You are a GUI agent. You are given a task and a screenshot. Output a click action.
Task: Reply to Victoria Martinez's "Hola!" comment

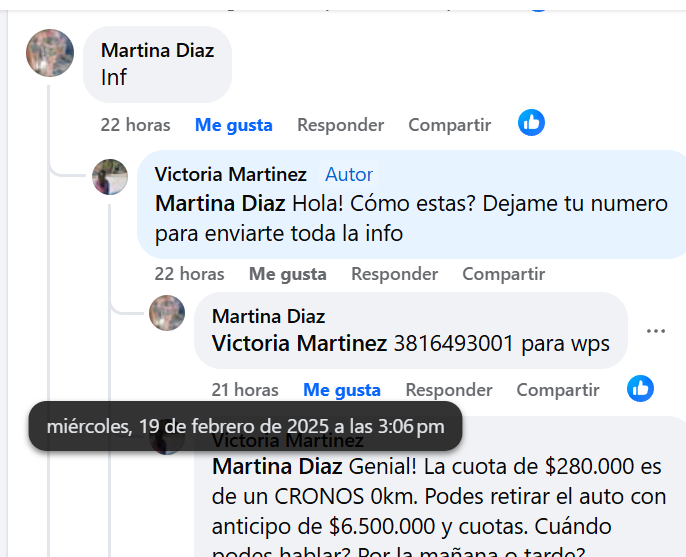tap(394, 274)
